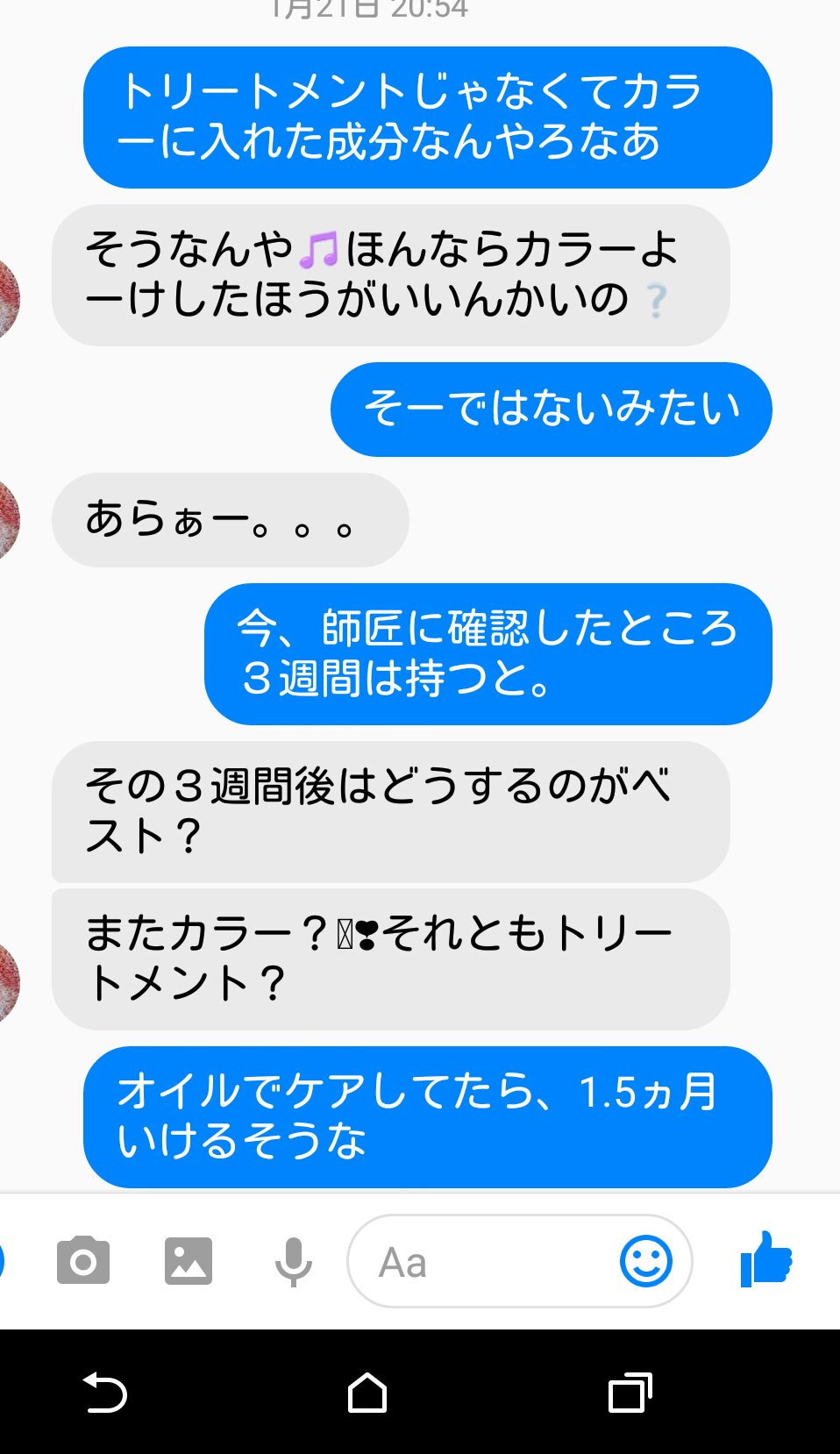Open the recent apps view
The height and width of the screenshot is (1454, 840).
[630, 1393]
